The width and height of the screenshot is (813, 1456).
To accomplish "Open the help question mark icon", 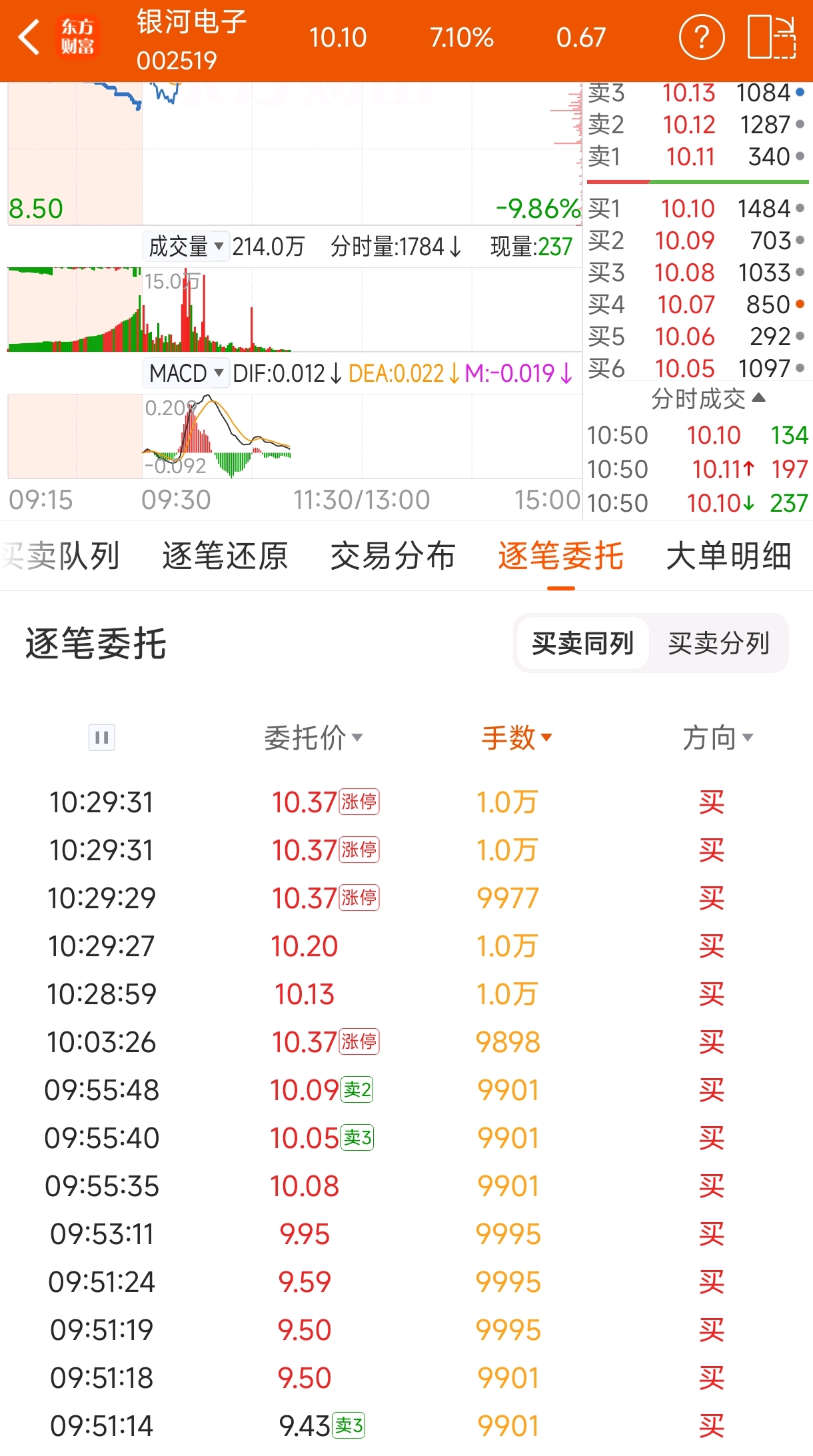I will click(701, 37).
